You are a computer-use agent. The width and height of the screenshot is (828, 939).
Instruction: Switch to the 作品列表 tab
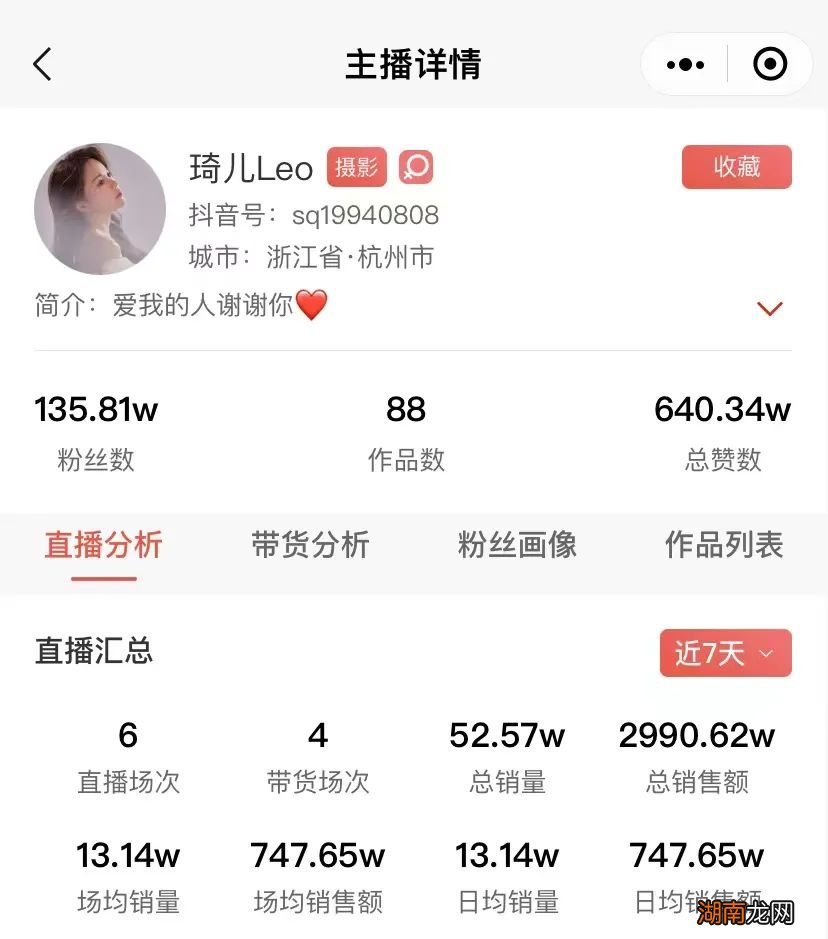click(x=723, y=546)
